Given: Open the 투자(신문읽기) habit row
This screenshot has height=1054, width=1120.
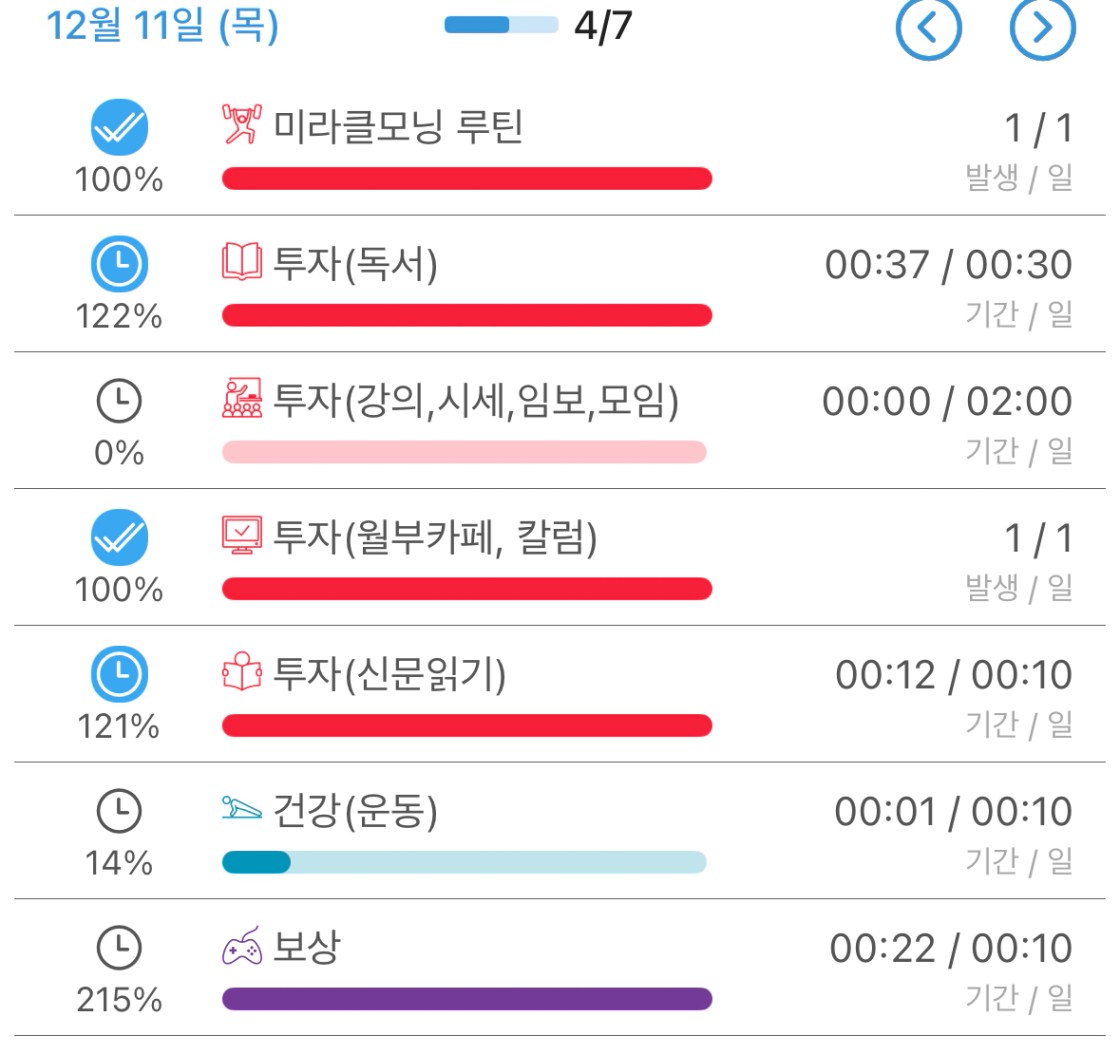Looking at the screenshot, I should 390,675.
